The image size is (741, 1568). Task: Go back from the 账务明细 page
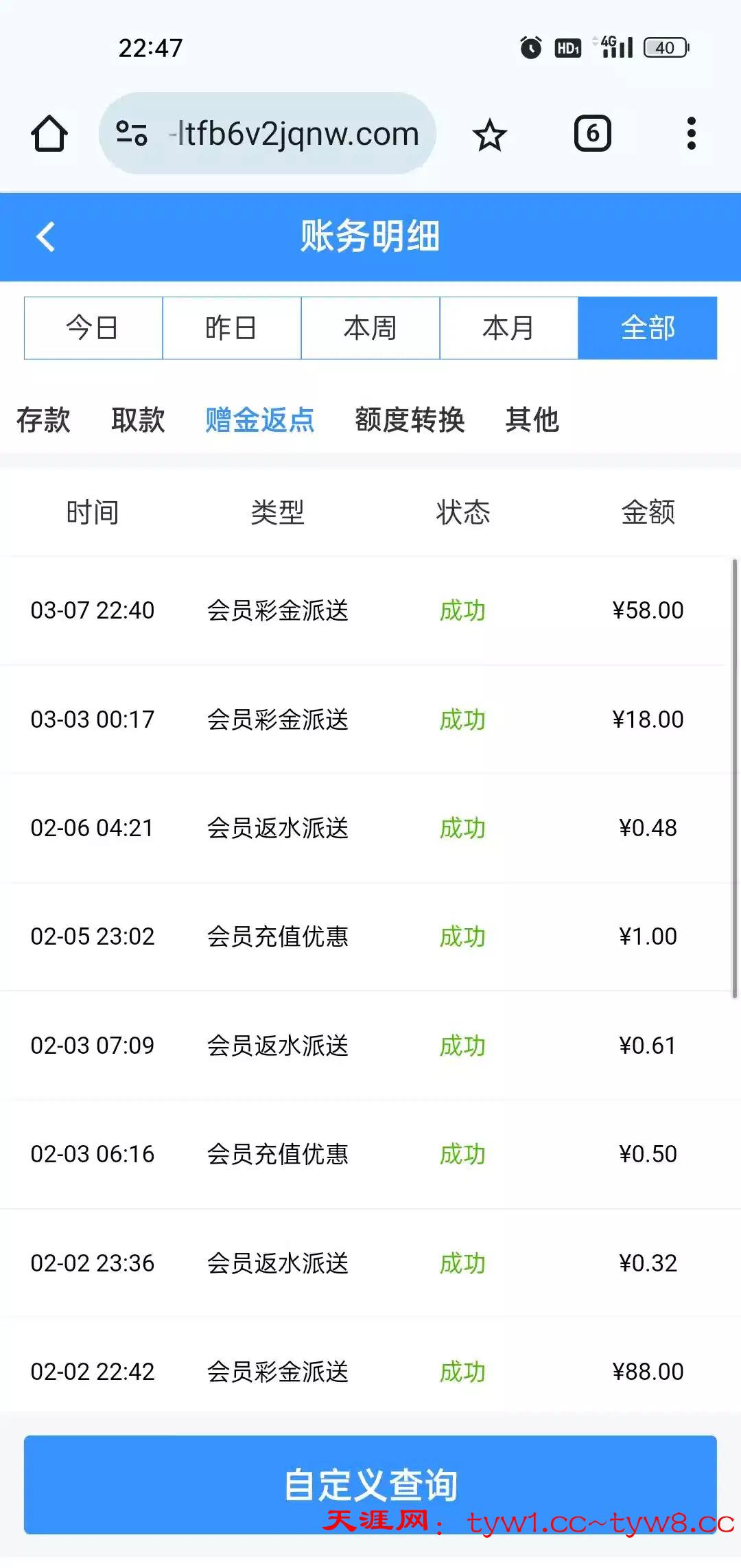pos(46,237)
